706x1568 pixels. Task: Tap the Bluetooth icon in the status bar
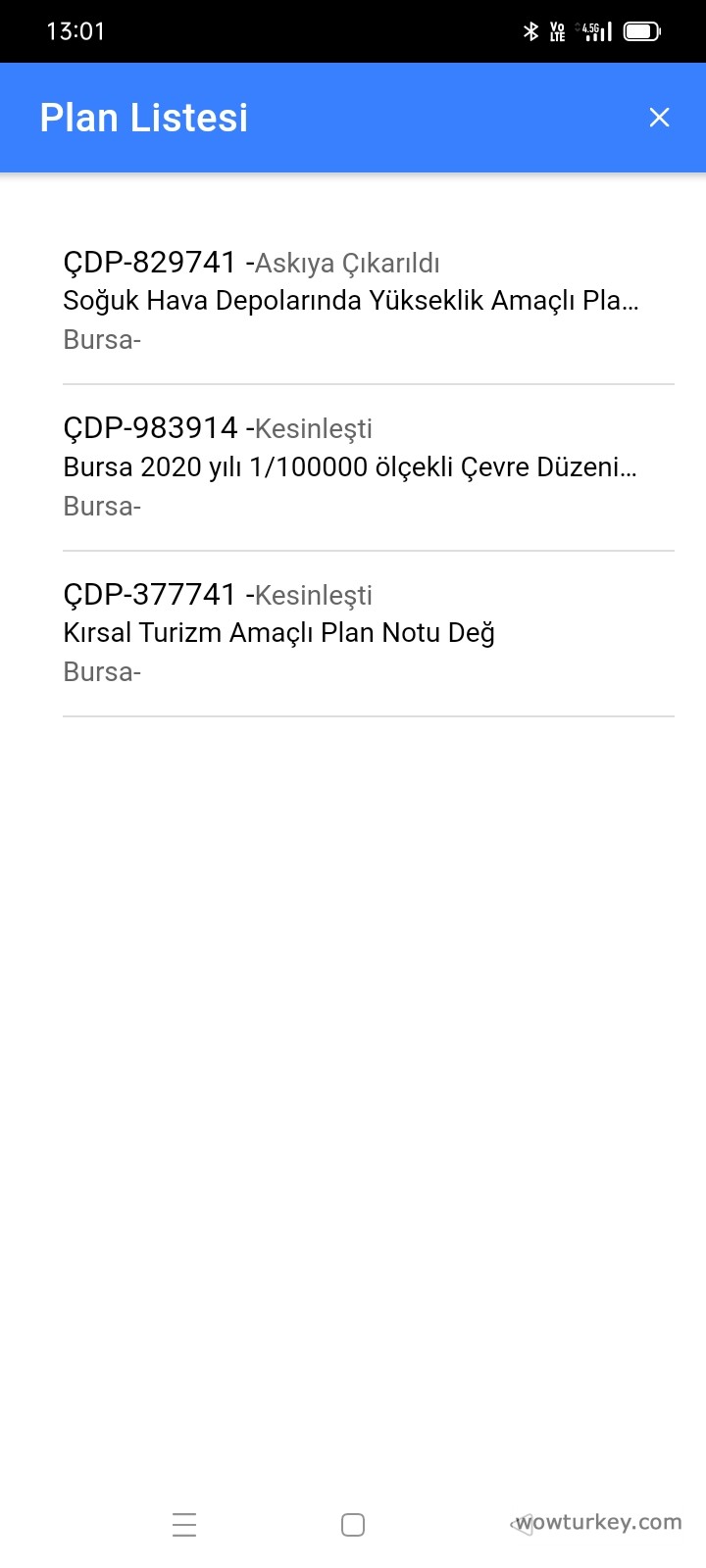click(x=530, y=30)
